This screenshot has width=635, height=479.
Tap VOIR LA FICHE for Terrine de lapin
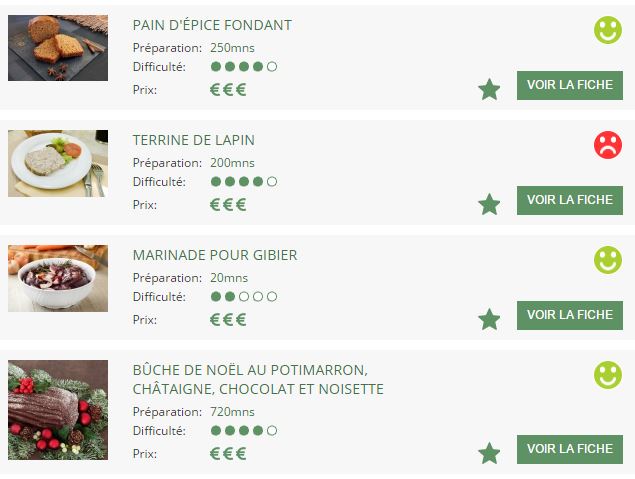point(569,200)
